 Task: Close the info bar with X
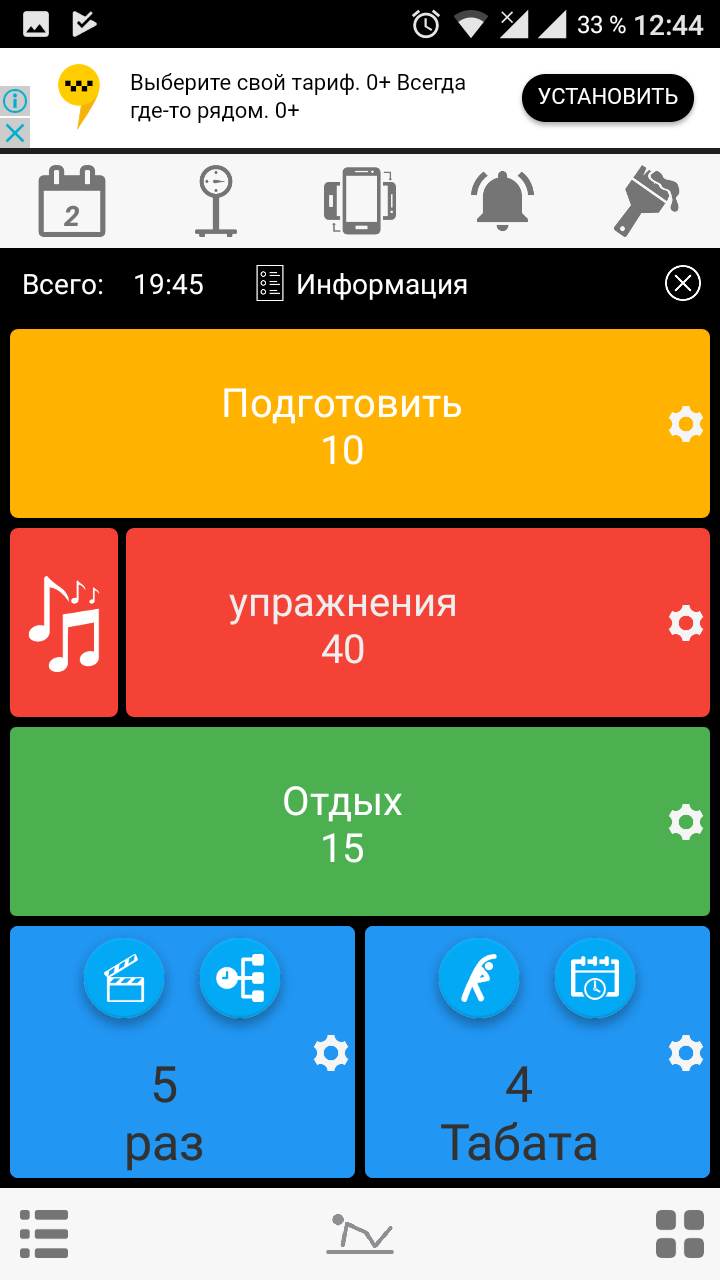(683, 284)
